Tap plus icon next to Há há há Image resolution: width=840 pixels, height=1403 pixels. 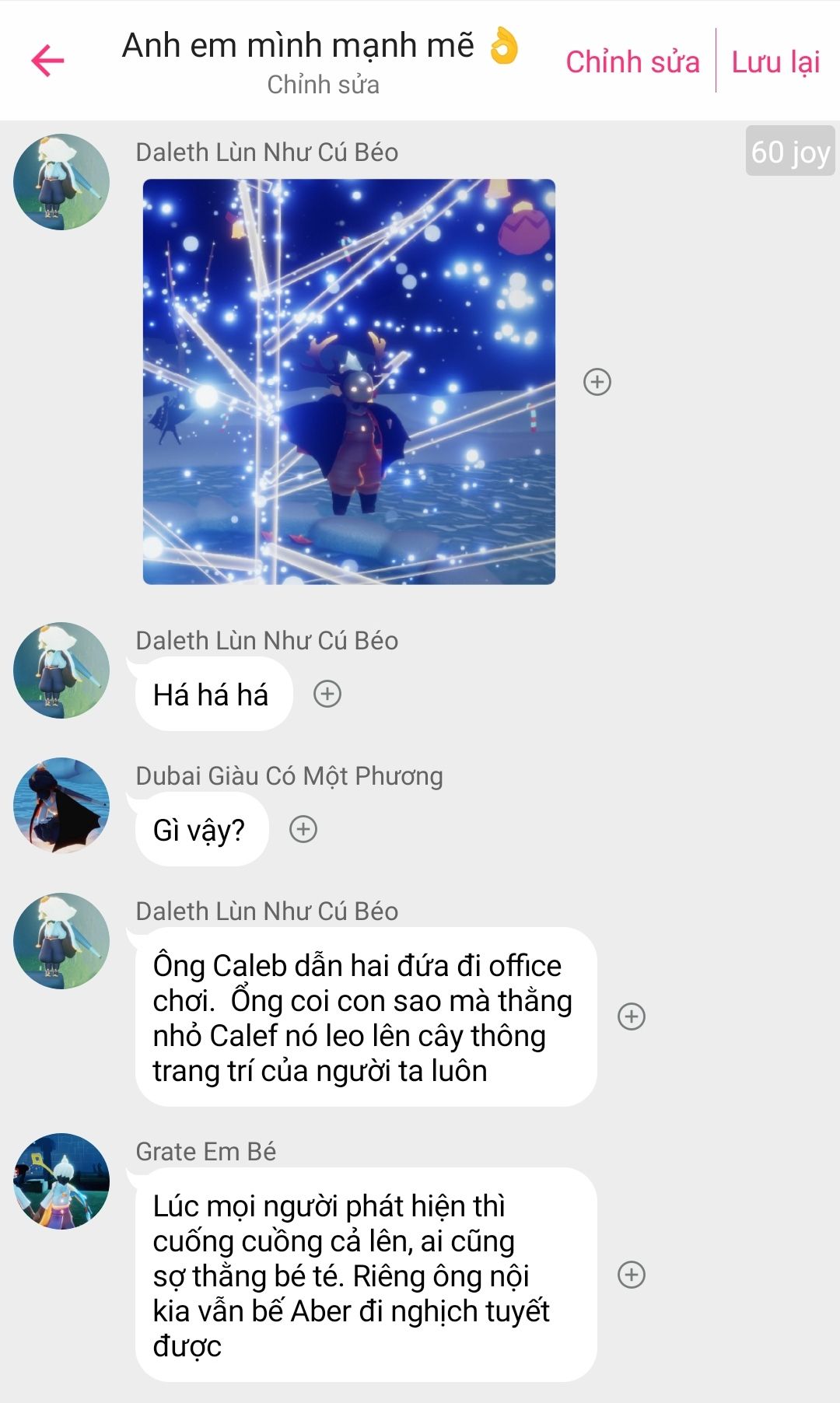point(327,694)
